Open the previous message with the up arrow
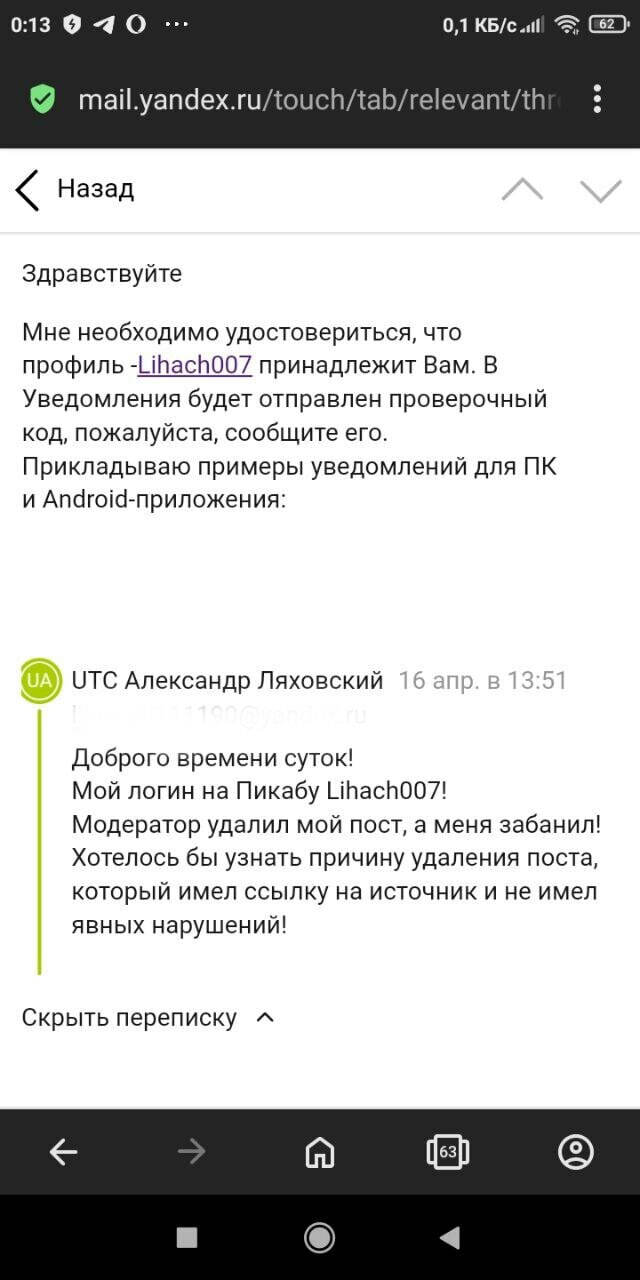The image size is (640, 1280). [522, 190]
